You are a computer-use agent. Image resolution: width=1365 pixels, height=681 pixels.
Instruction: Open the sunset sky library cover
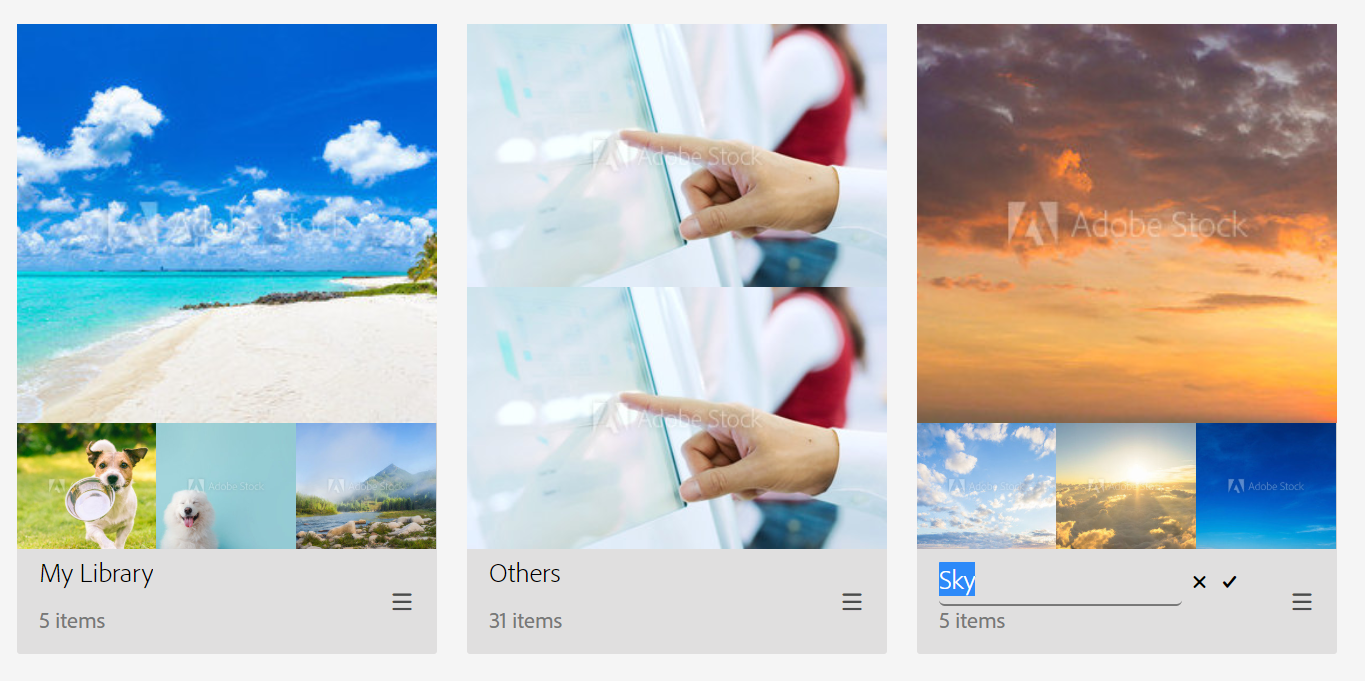click(1126, 223)
